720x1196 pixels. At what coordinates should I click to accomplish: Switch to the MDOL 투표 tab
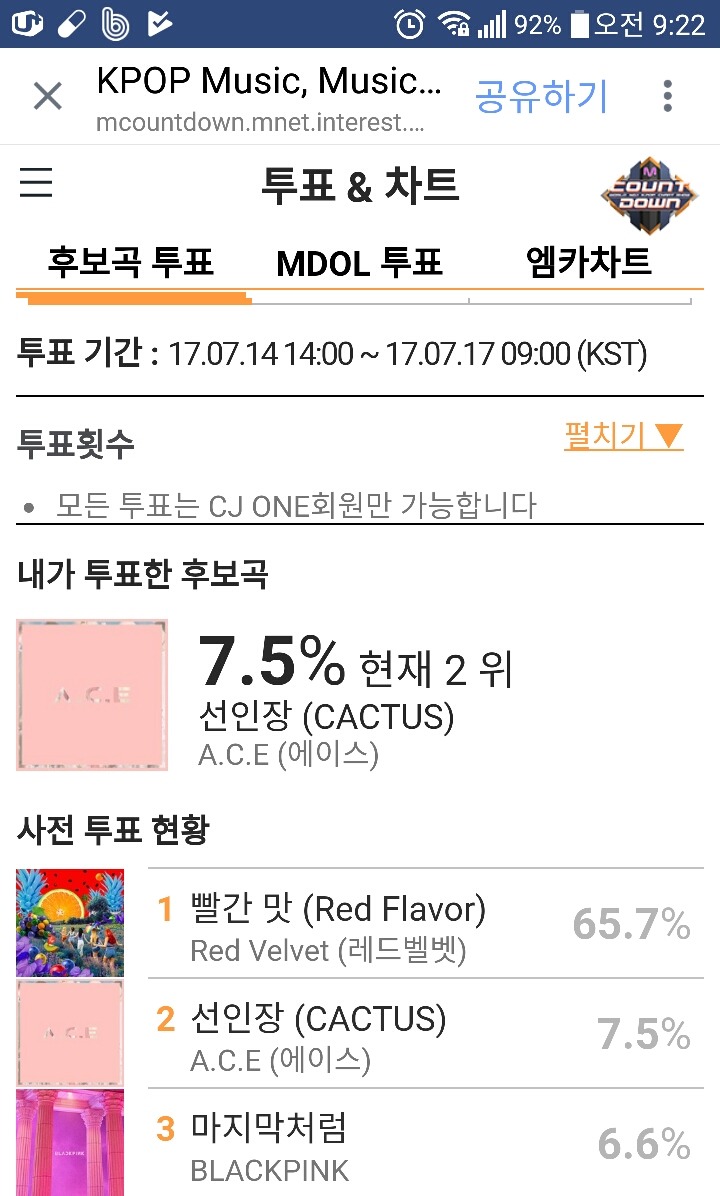point(359,263)
